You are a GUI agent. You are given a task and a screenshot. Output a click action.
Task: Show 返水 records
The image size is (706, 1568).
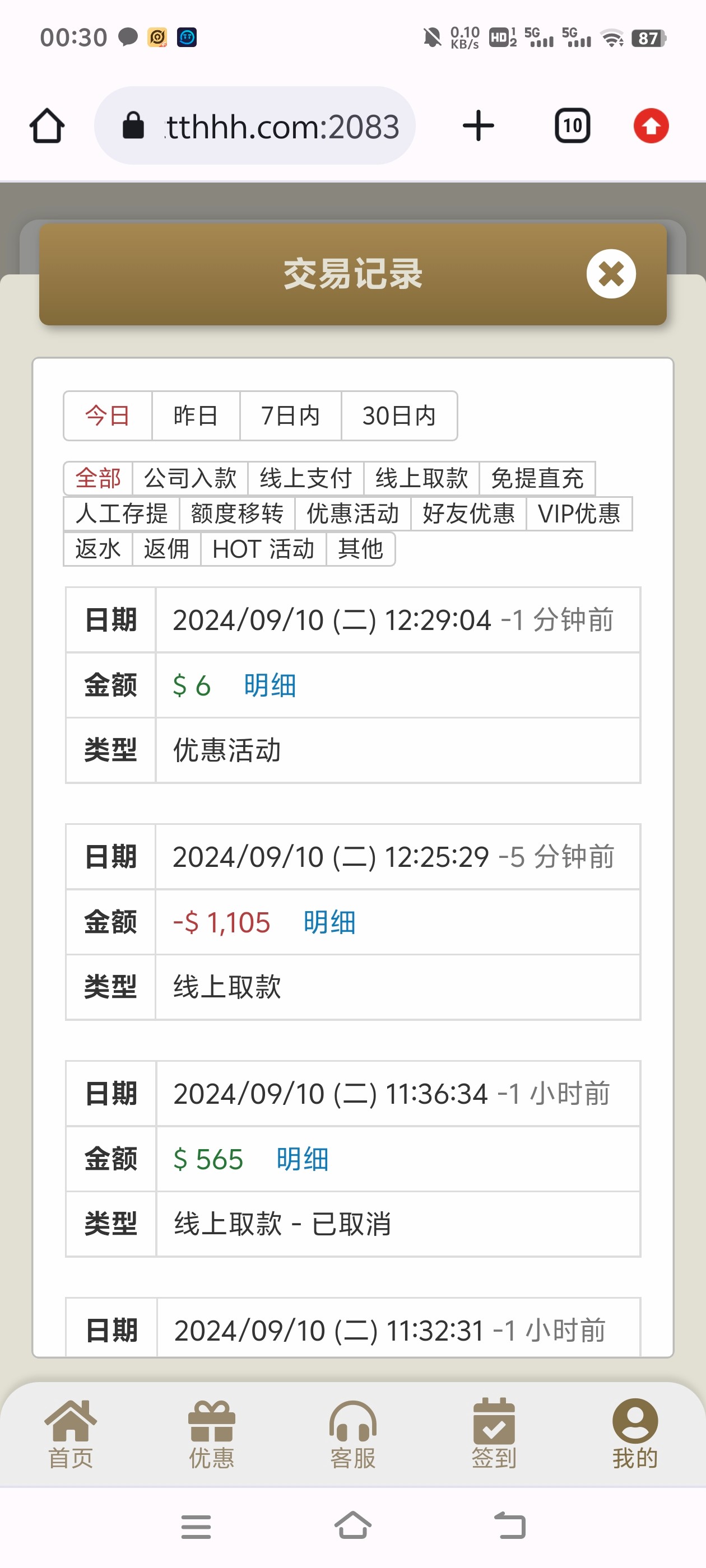pos(98,549)
